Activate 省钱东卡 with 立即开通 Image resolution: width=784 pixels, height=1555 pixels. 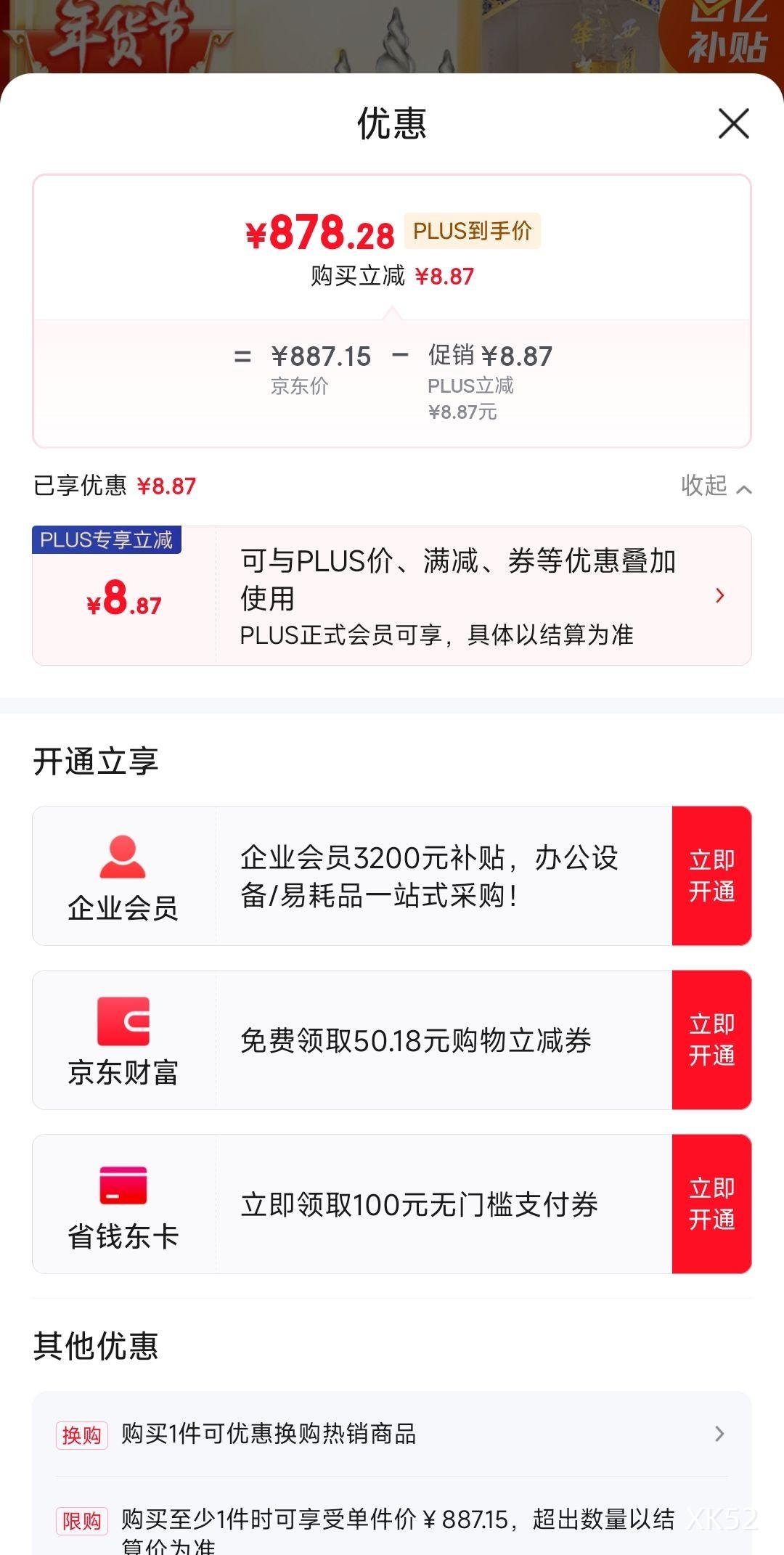coord(711,1204)
